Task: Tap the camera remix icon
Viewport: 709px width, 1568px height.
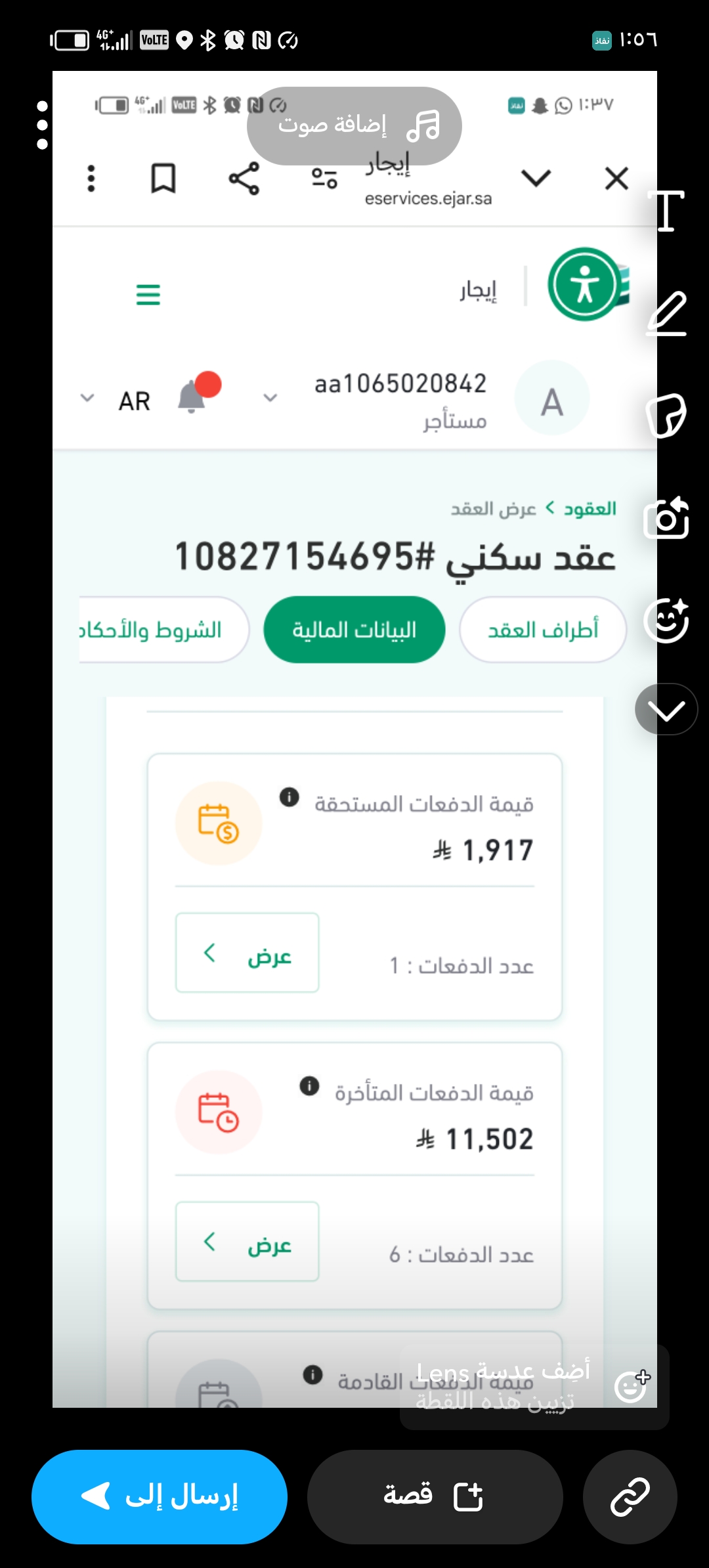Action: 666,518
